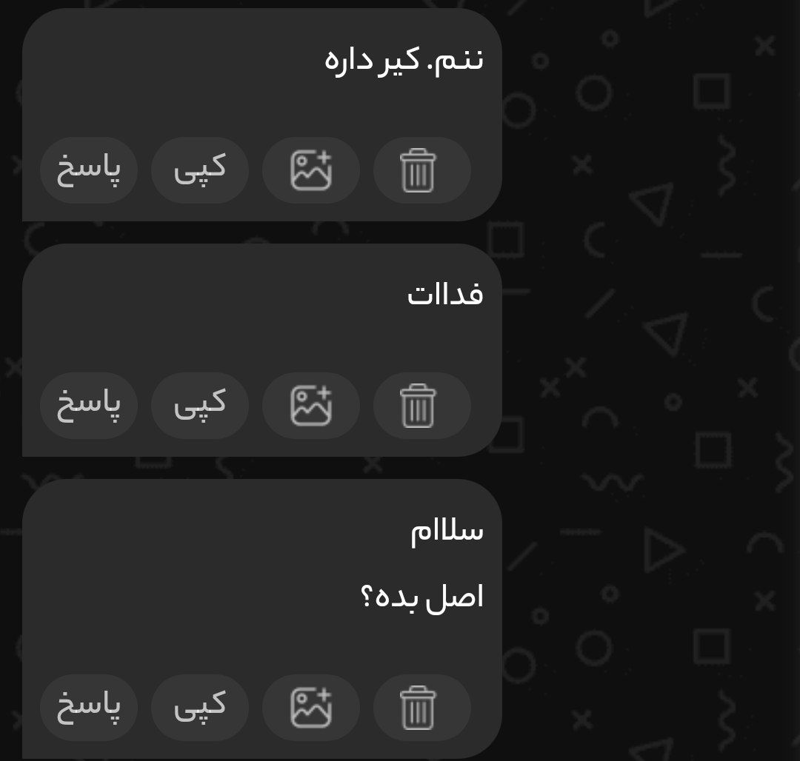Delete the 'سلاام اصل بده؟' message
The image size is (800, 761).
420,707
